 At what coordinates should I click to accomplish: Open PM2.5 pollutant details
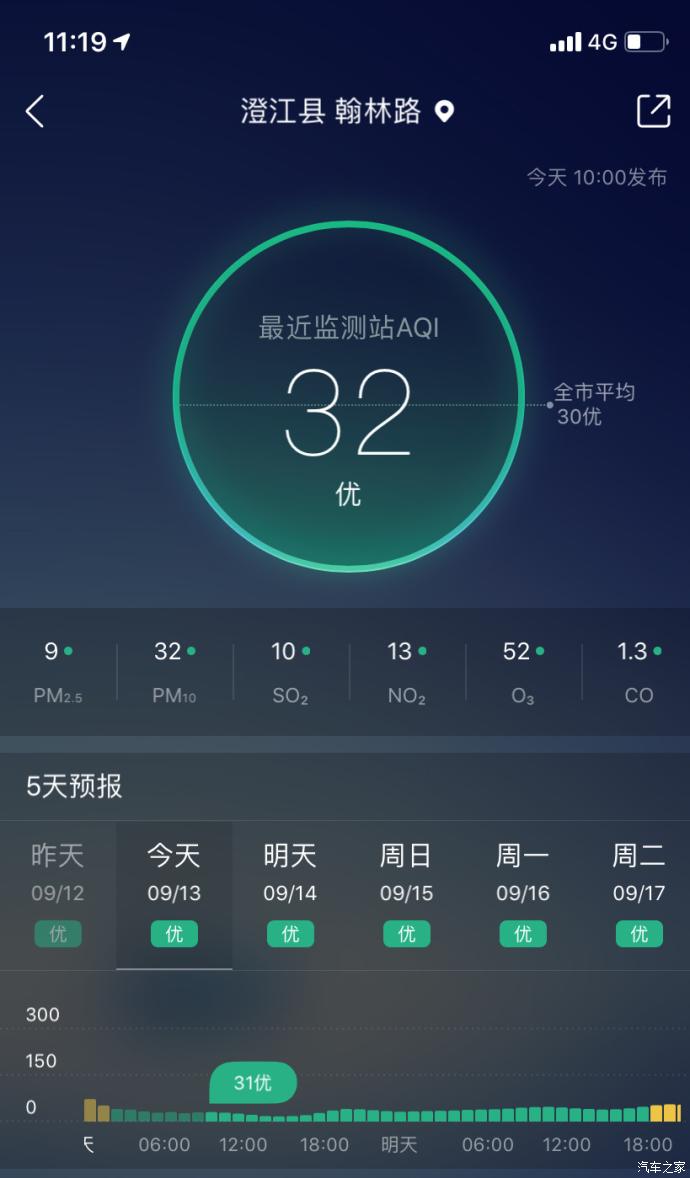coord(58,672)
